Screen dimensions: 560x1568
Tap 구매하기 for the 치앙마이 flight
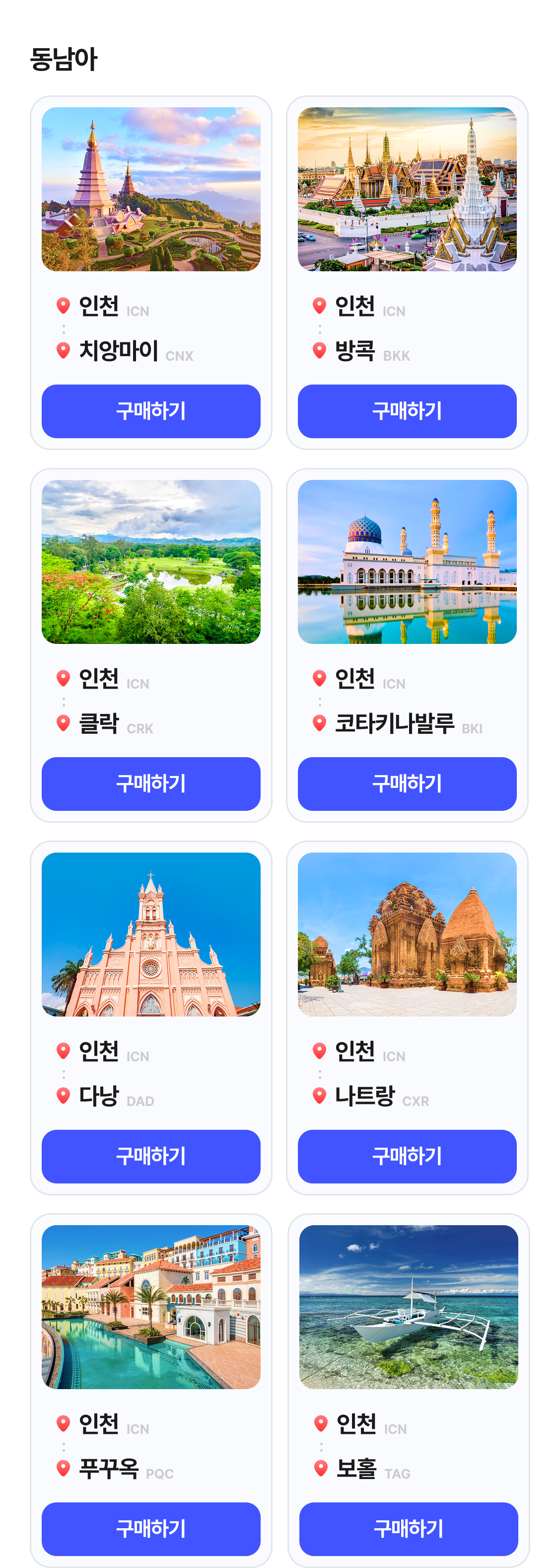tap(151, 411)
